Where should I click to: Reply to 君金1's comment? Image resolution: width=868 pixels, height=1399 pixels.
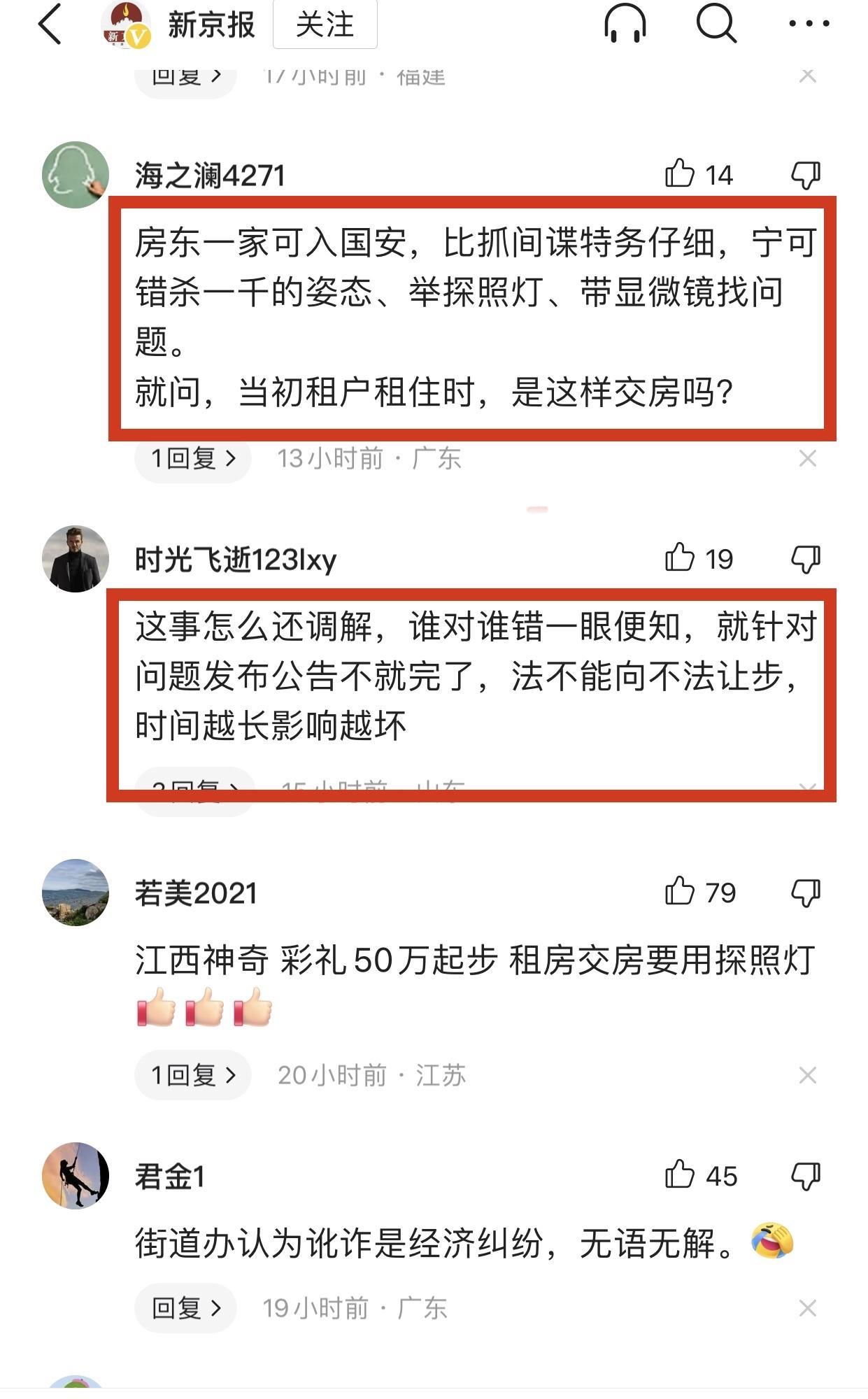[186, 1308]
